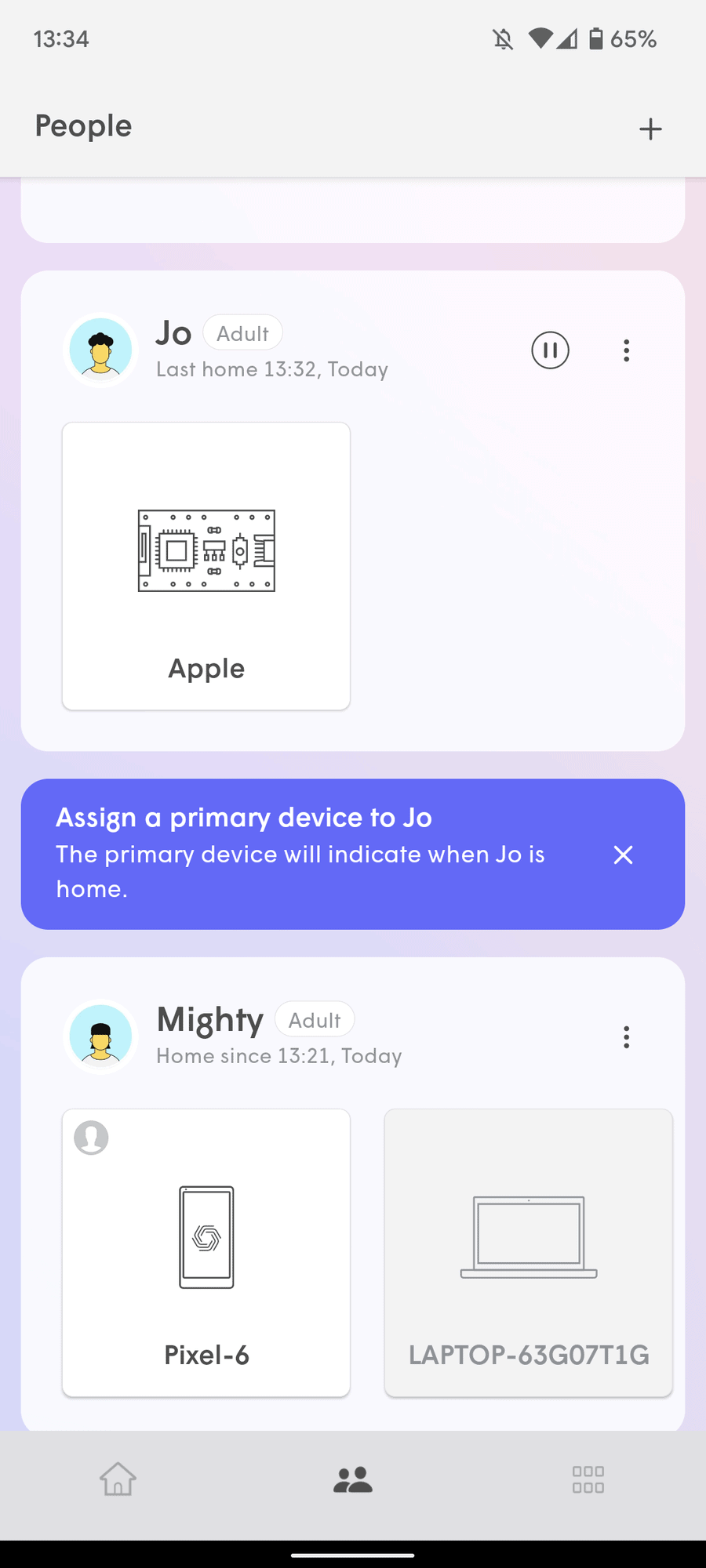
Task: Pause internet for Jo
Action: pos(550,350)
